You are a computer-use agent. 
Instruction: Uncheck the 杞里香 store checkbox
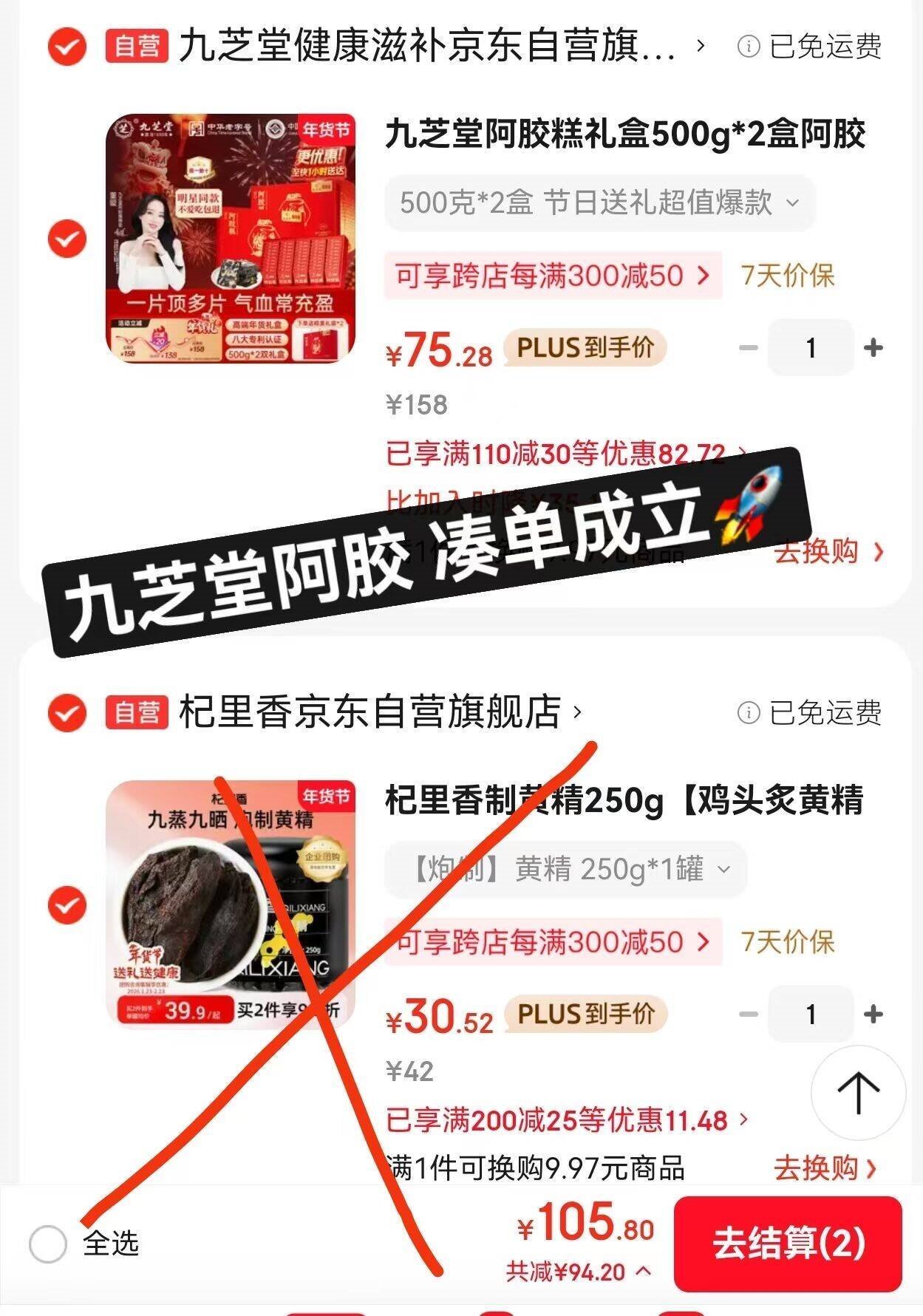pos(67,713)
